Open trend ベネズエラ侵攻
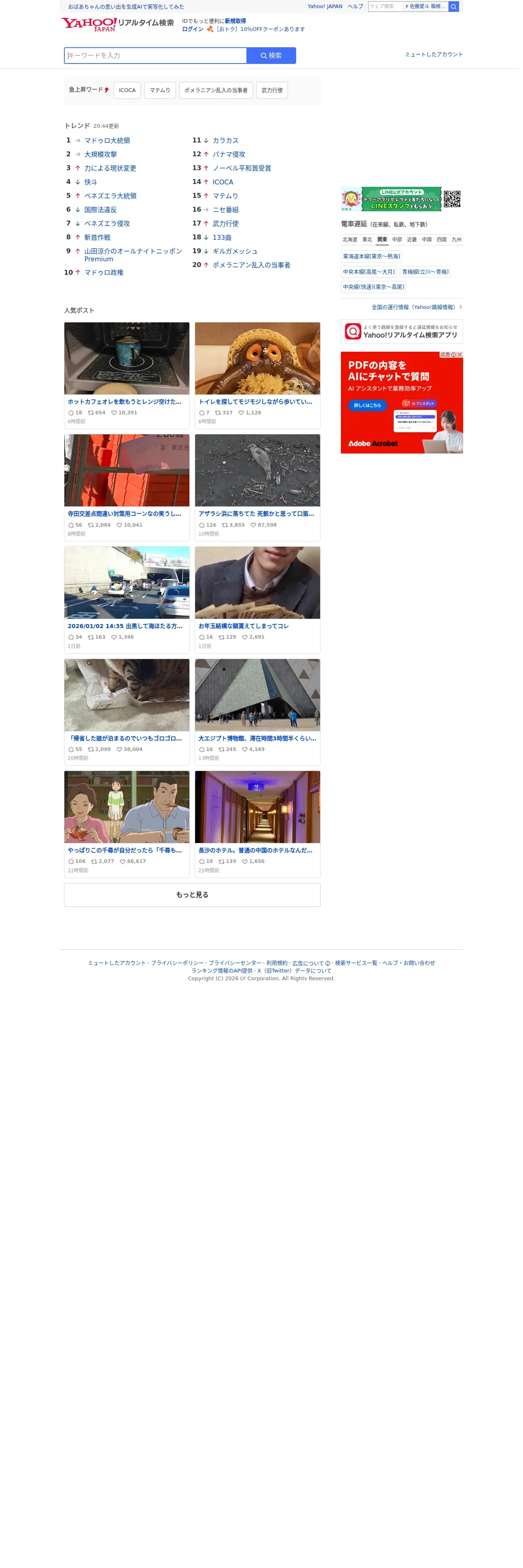The height and width of the screenshot is (1568, 523). point(107,225)
